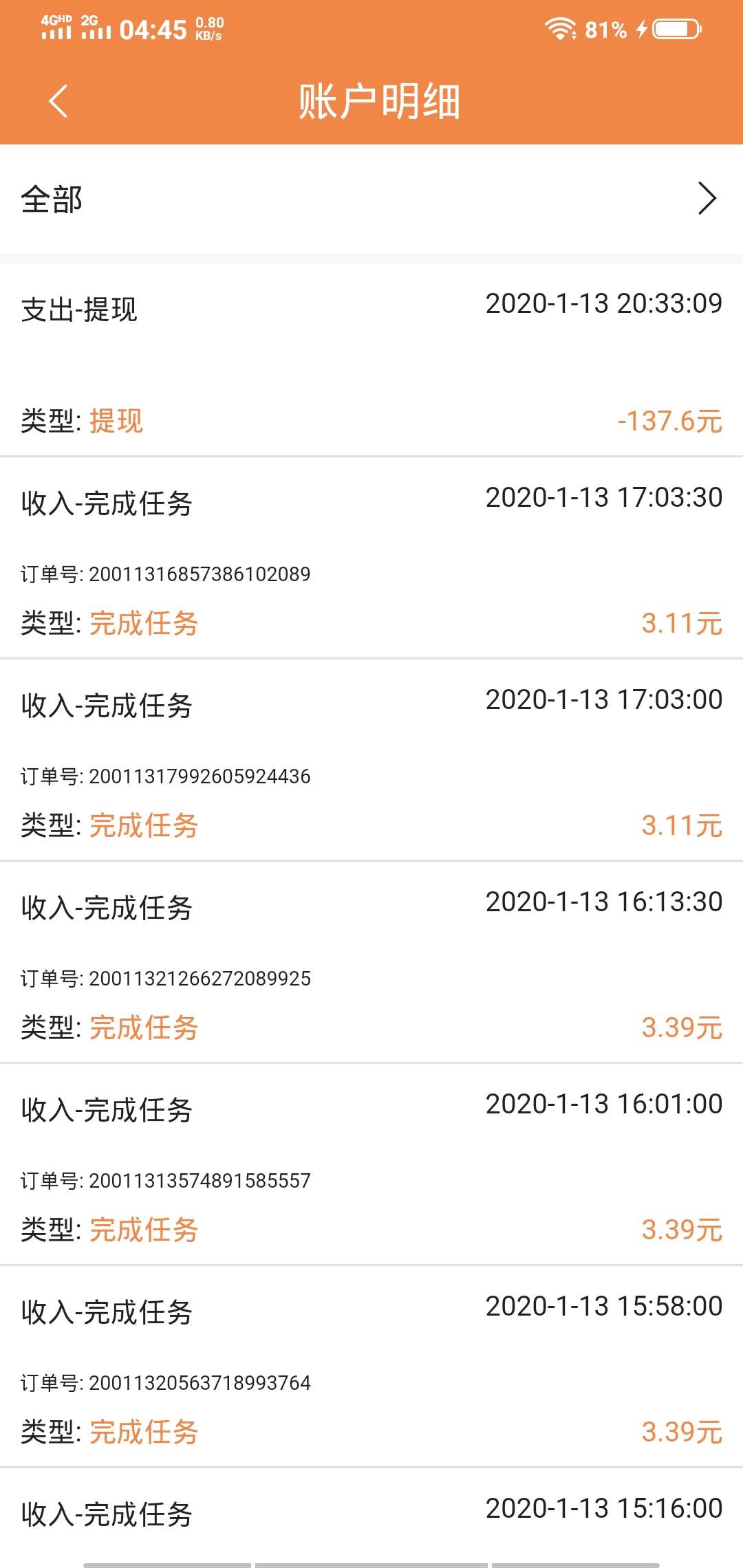Open the 支出-提现 record of -137.6元
The width and height of the screenshot is (743, 1568).
pyautogui.click(x=371, y=360)
